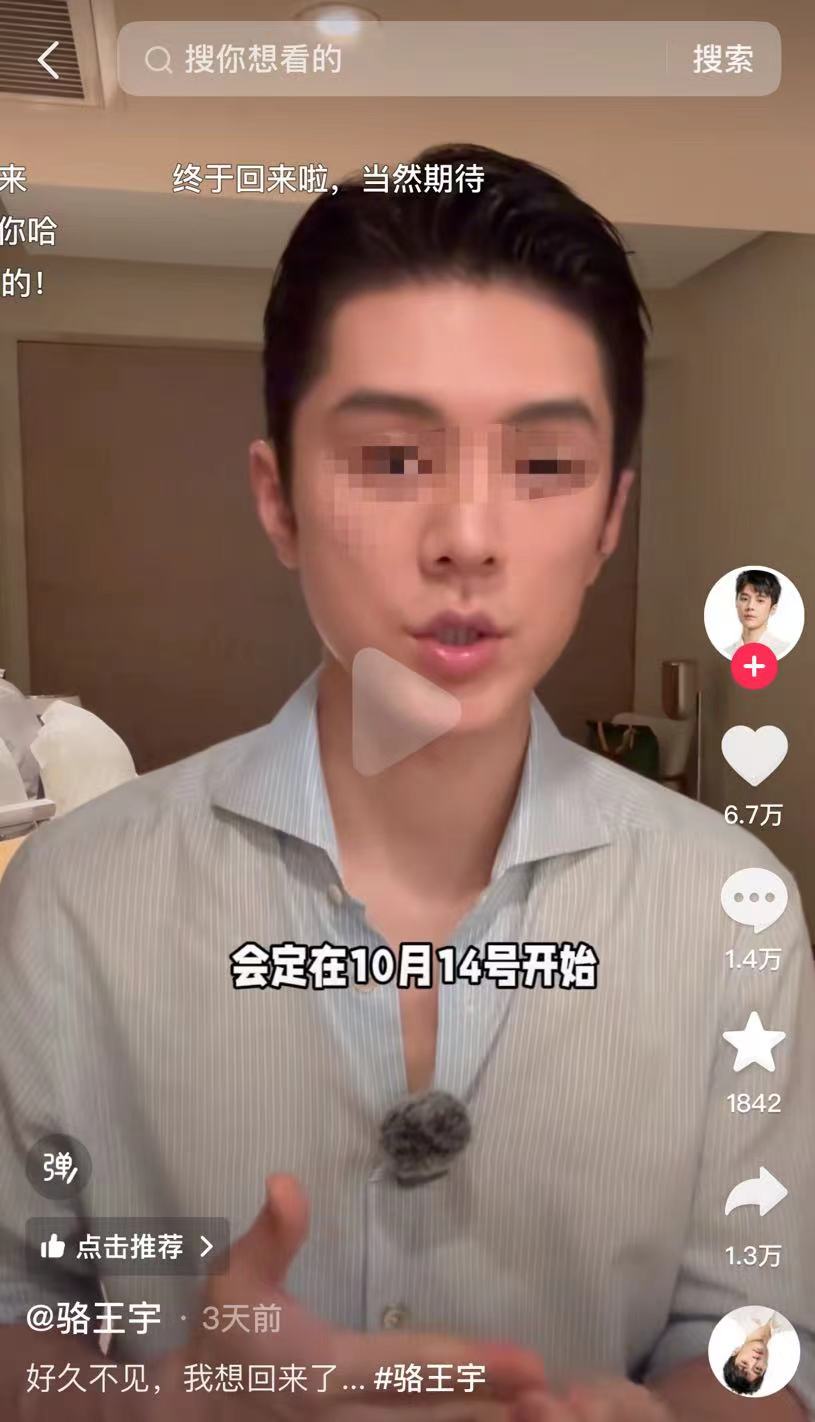Tap the 搜索 button
This screenshot has width=815, height=1422.
[x=722, y=60]
